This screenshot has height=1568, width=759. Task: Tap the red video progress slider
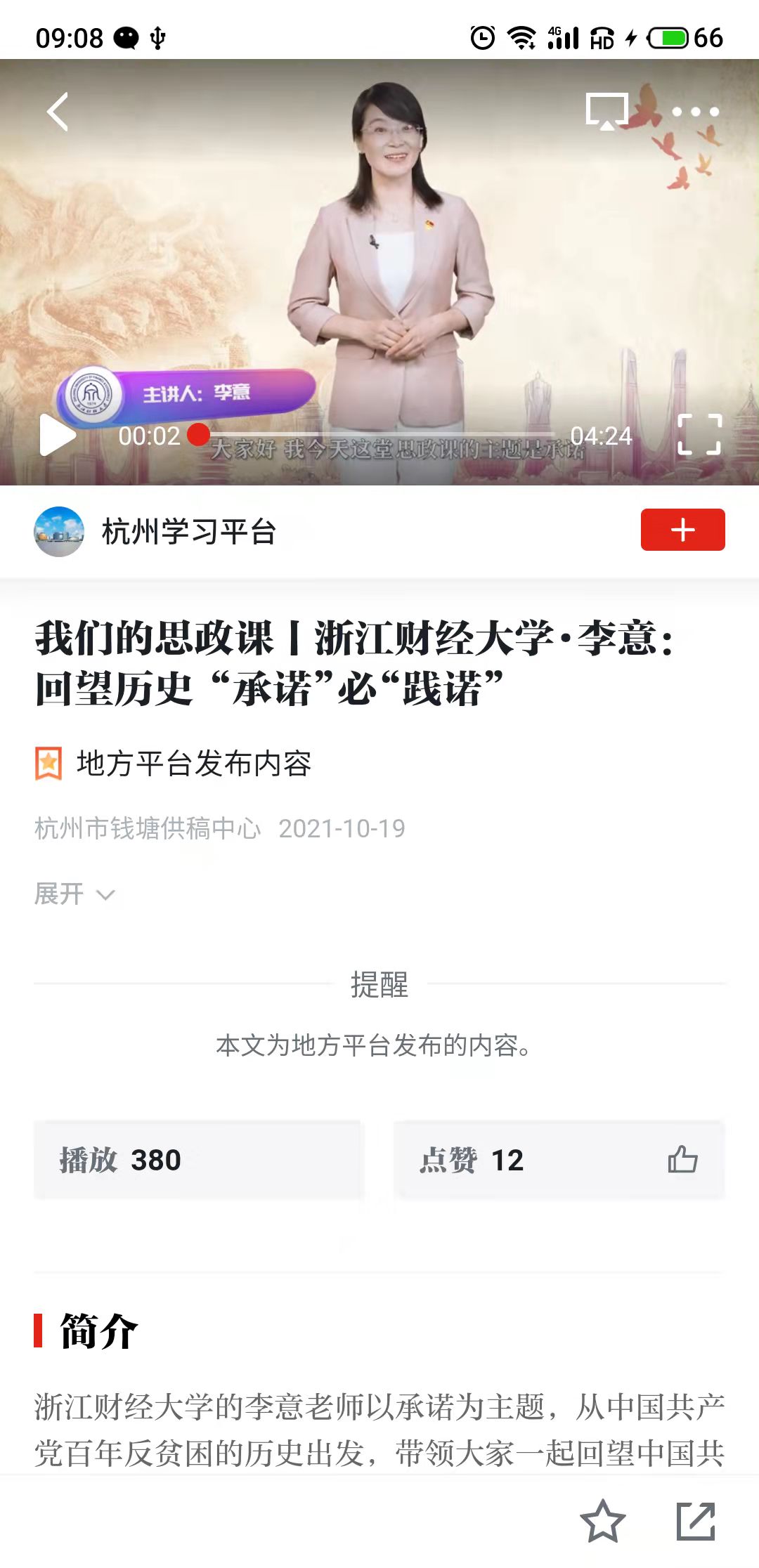(x=199, y=435)
